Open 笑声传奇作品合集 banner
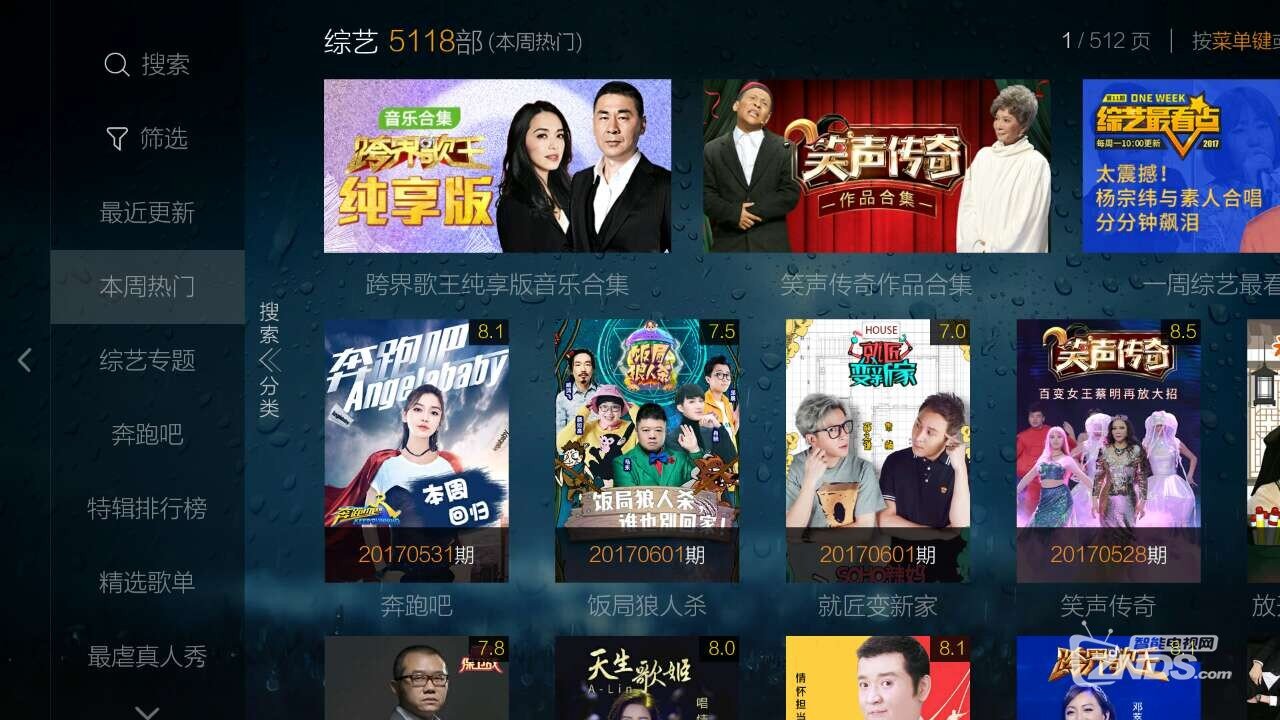The image size is (1280, 720). pyautogui.click(x=876, y=166)
